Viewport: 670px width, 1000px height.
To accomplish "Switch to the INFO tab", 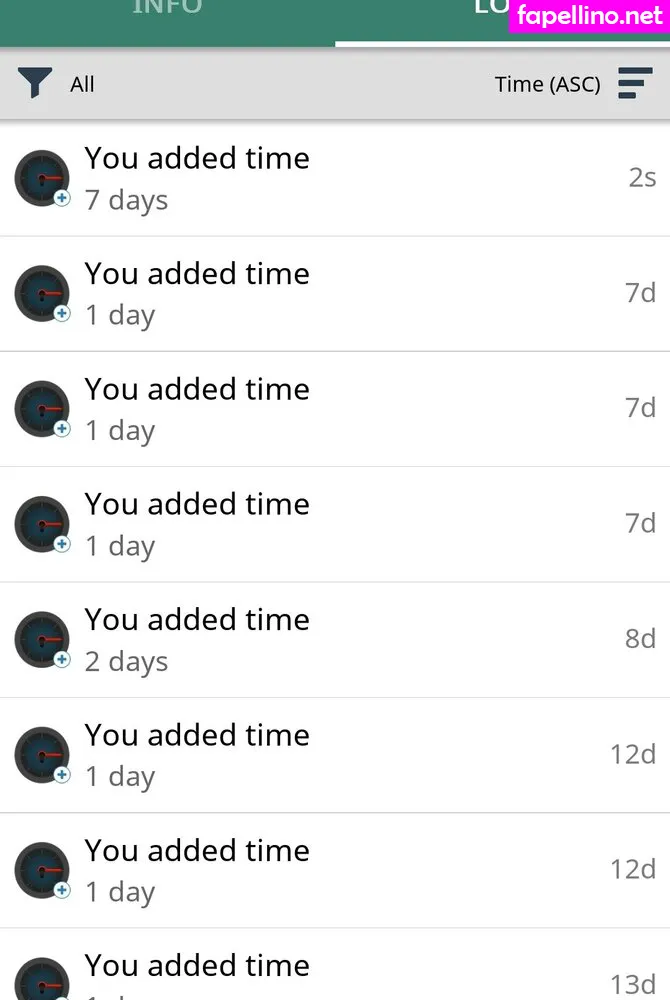I will [x=167, y=10].
